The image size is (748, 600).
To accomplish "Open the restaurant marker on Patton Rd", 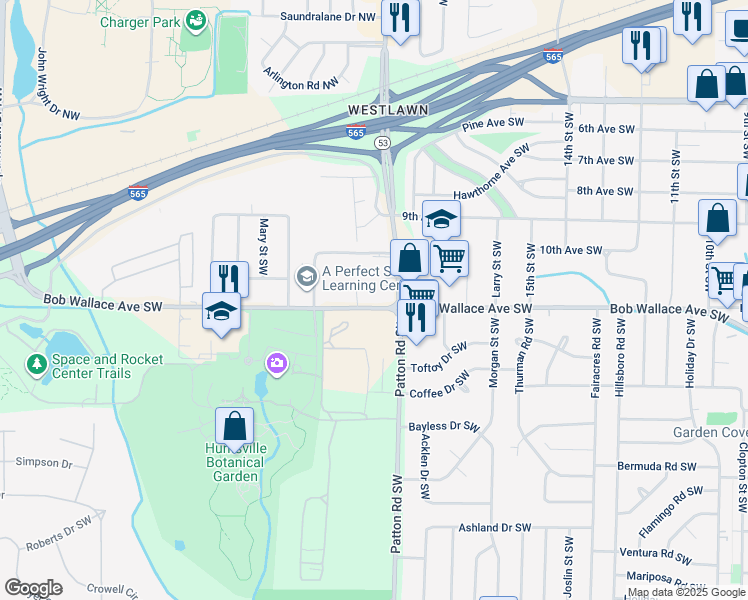I will point(416,317).
